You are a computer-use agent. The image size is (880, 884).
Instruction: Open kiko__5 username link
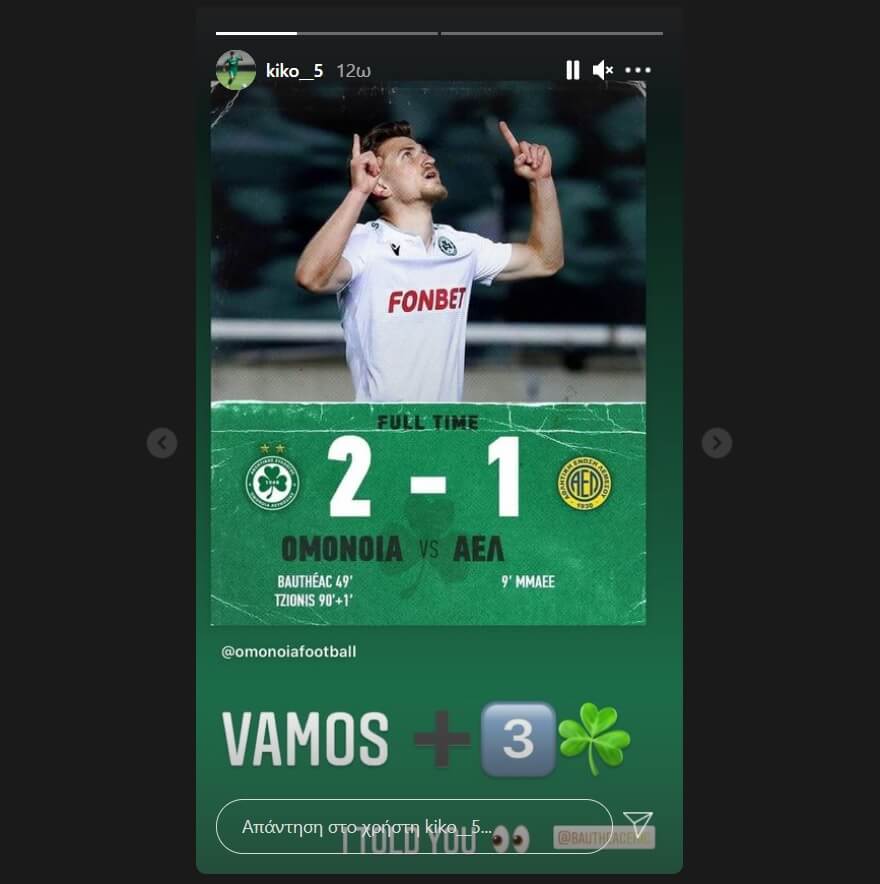click(x=294, y=71)
